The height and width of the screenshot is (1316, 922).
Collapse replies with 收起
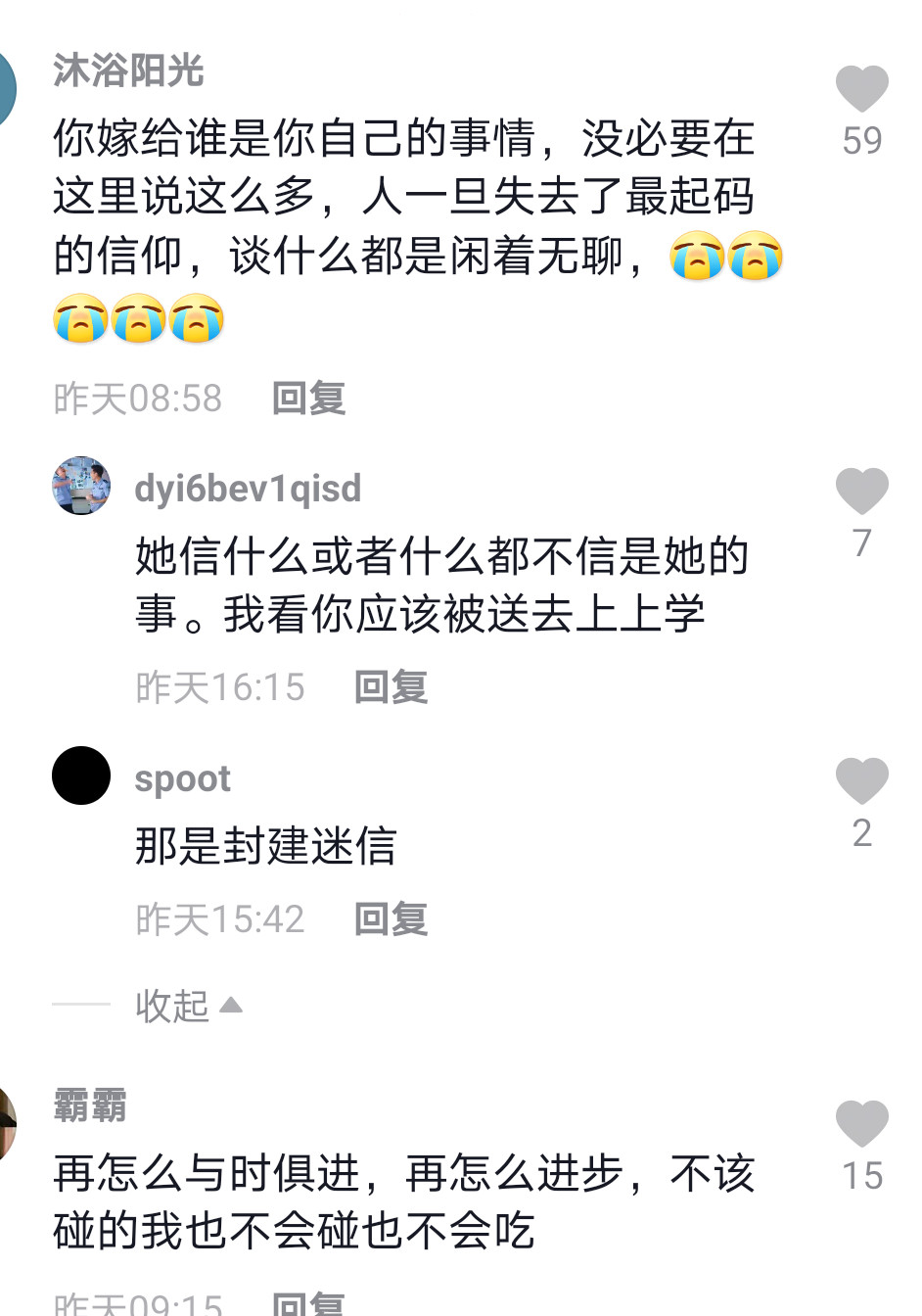[188, 1006]
